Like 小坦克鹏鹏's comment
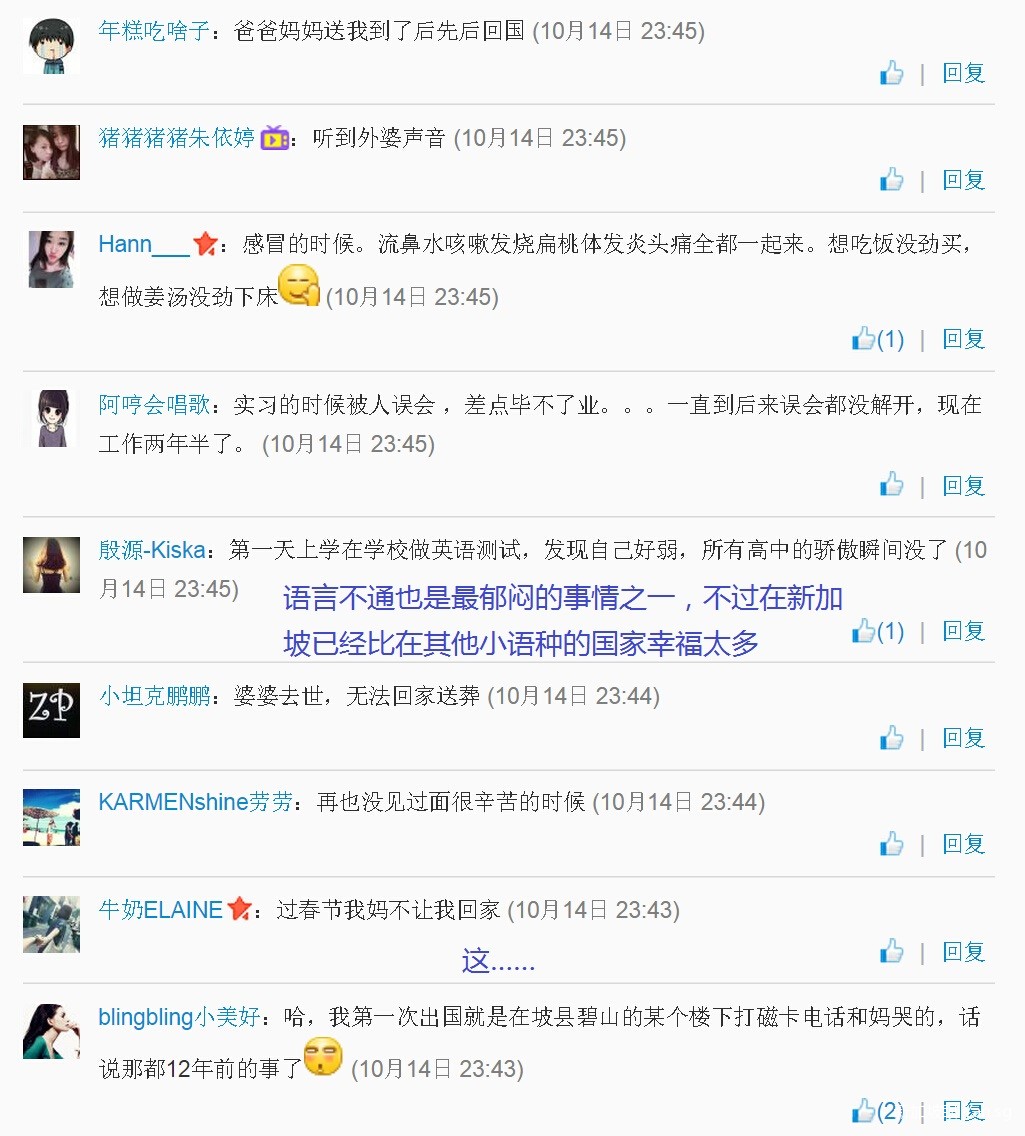Screen dimensions: 1025x1136 [x=891, y=738]
